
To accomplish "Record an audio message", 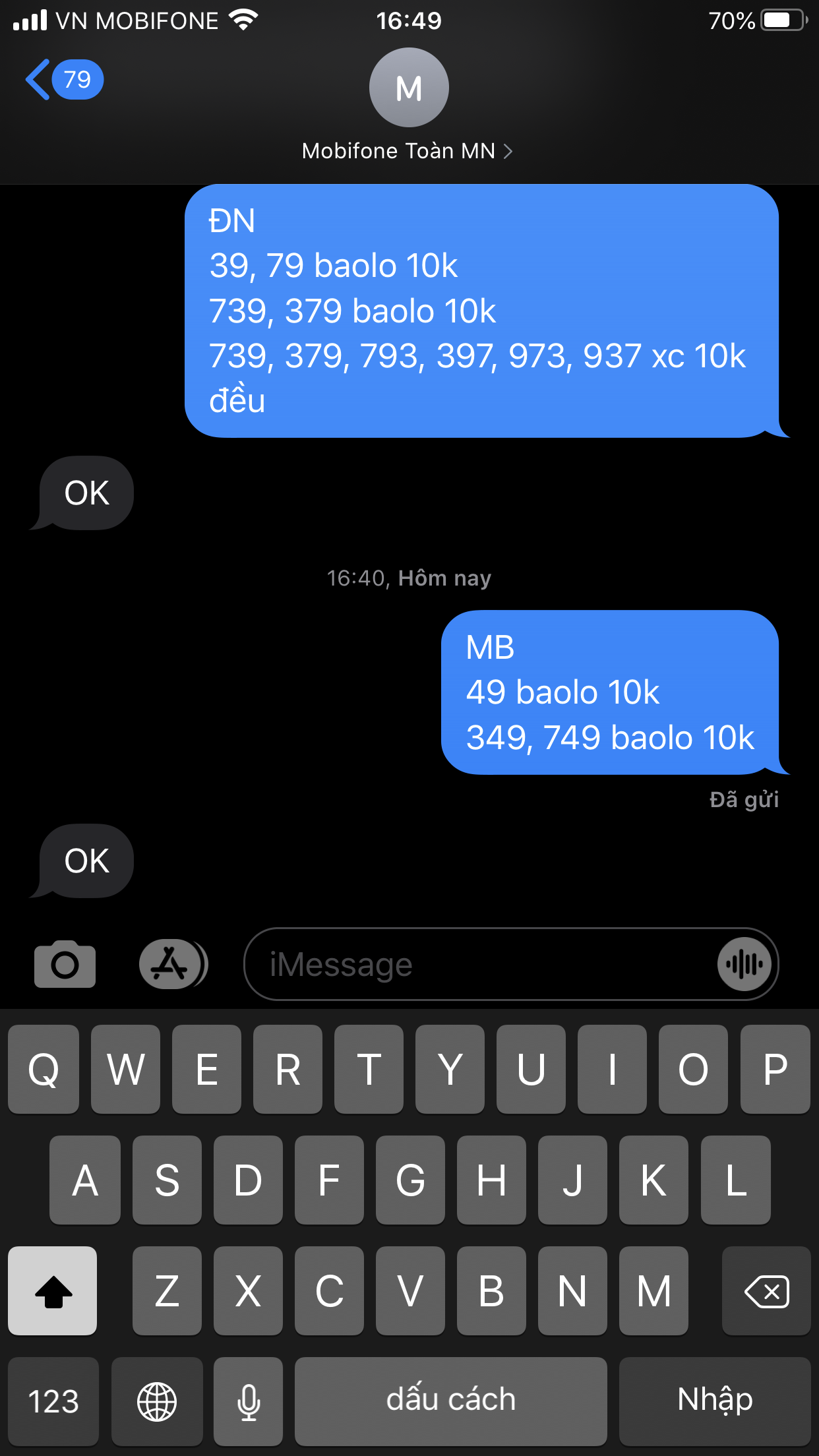I will click(x=744, y=965).
